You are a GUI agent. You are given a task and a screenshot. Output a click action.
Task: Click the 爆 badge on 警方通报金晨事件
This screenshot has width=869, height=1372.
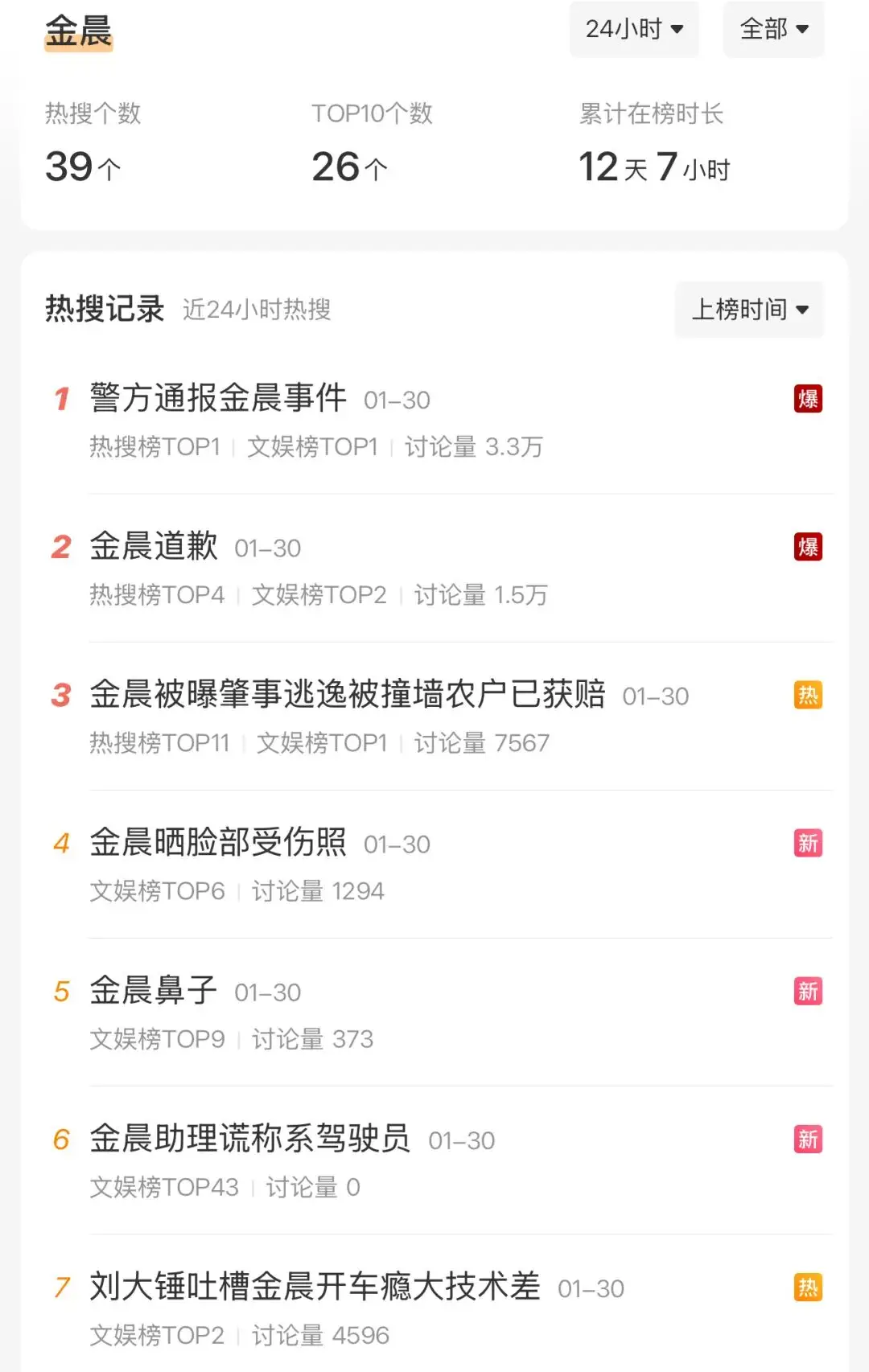pos(809,399)
